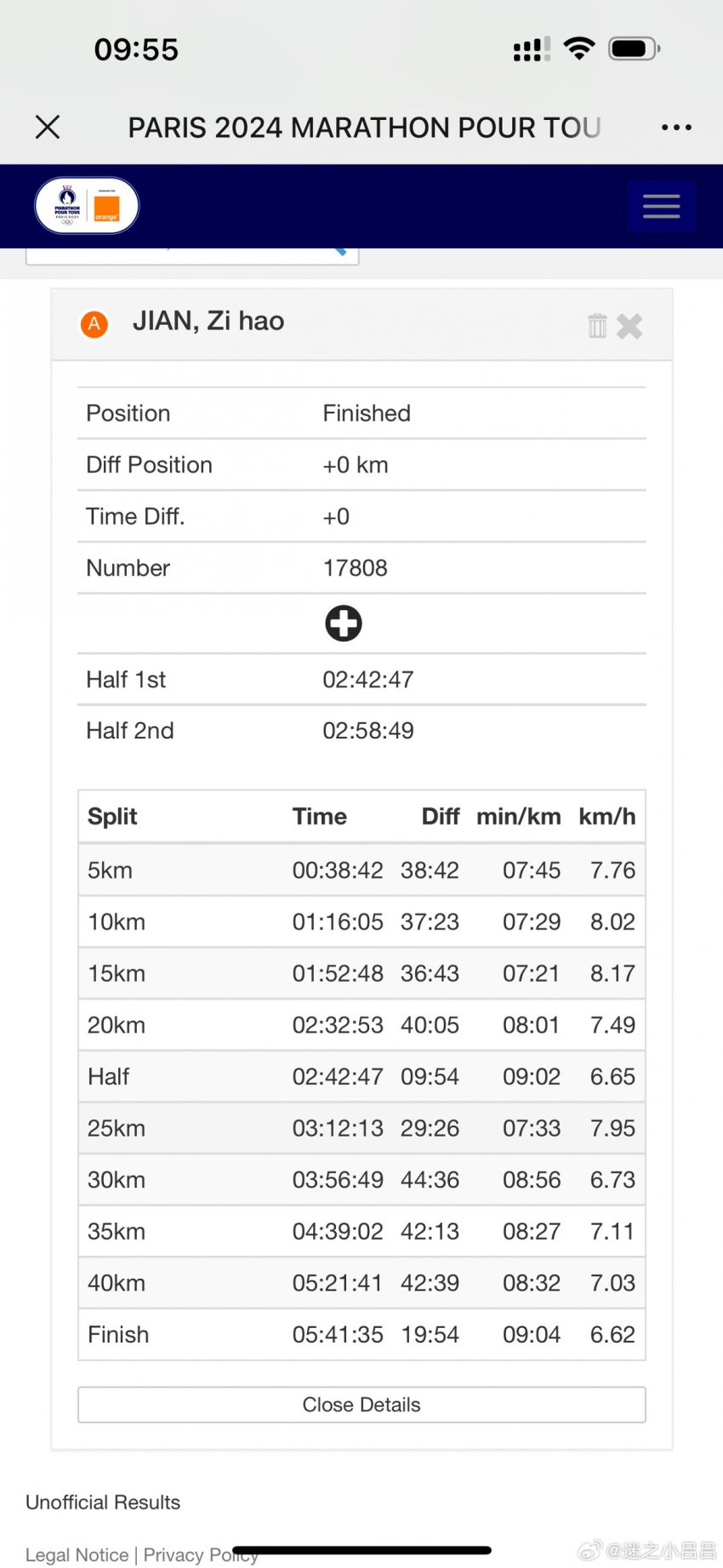Screen dimensions: 723x1568
Task: Dismiss JIAN Zi hao's result card
Action: click(629, 326)
